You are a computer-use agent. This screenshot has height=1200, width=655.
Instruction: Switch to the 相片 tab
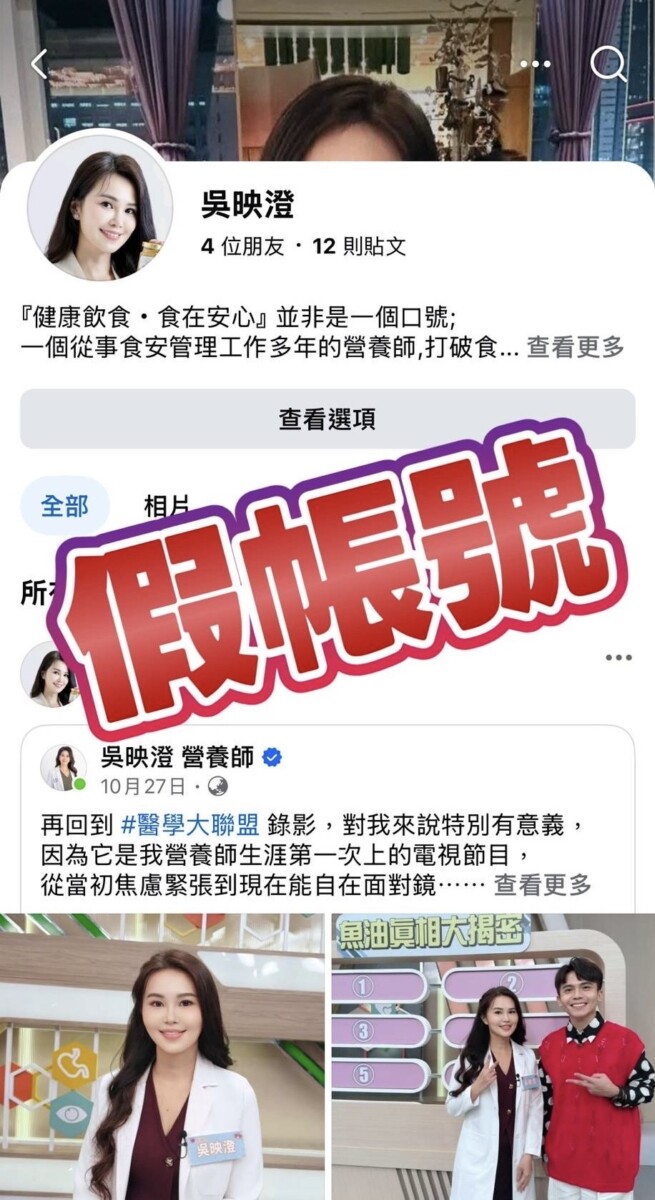pyautogui.click(x=166, y=506)
